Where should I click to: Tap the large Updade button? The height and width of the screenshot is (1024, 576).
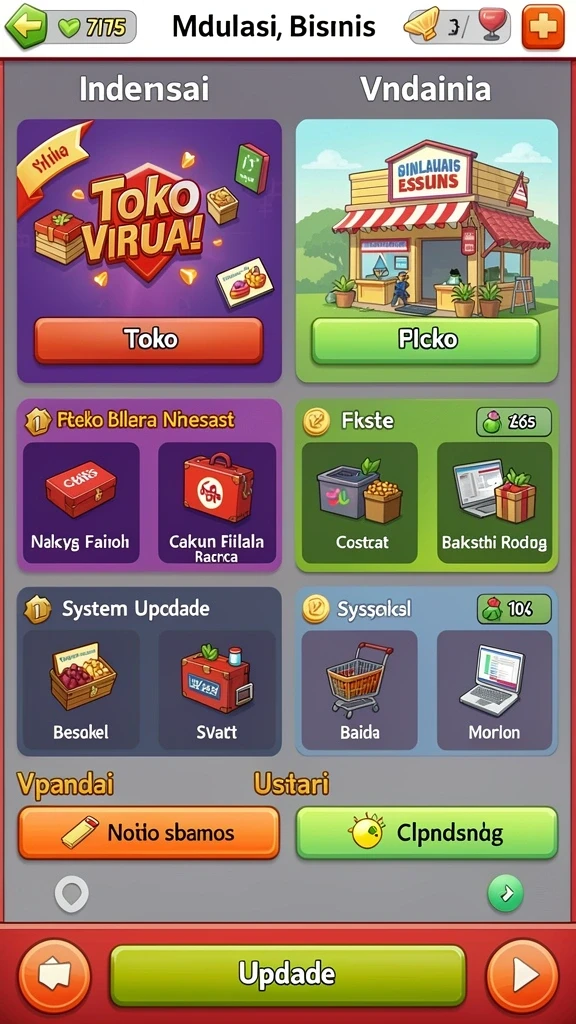tap(287, 974)
